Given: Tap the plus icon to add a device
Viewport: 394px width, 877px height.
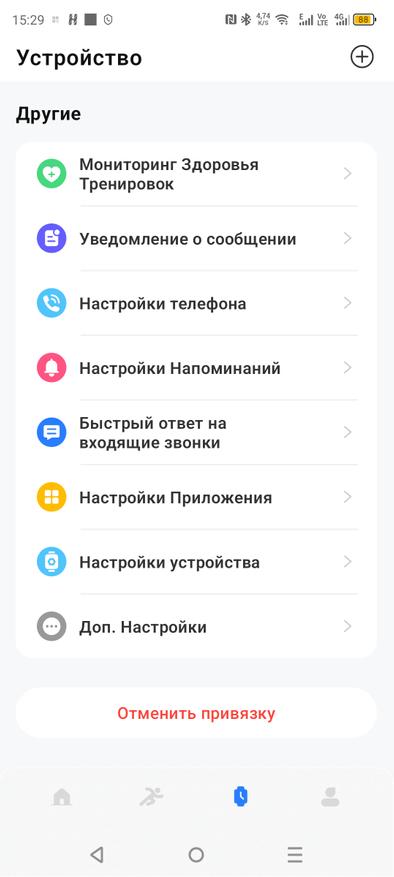Looking at the screenshot, I should 362,56.
